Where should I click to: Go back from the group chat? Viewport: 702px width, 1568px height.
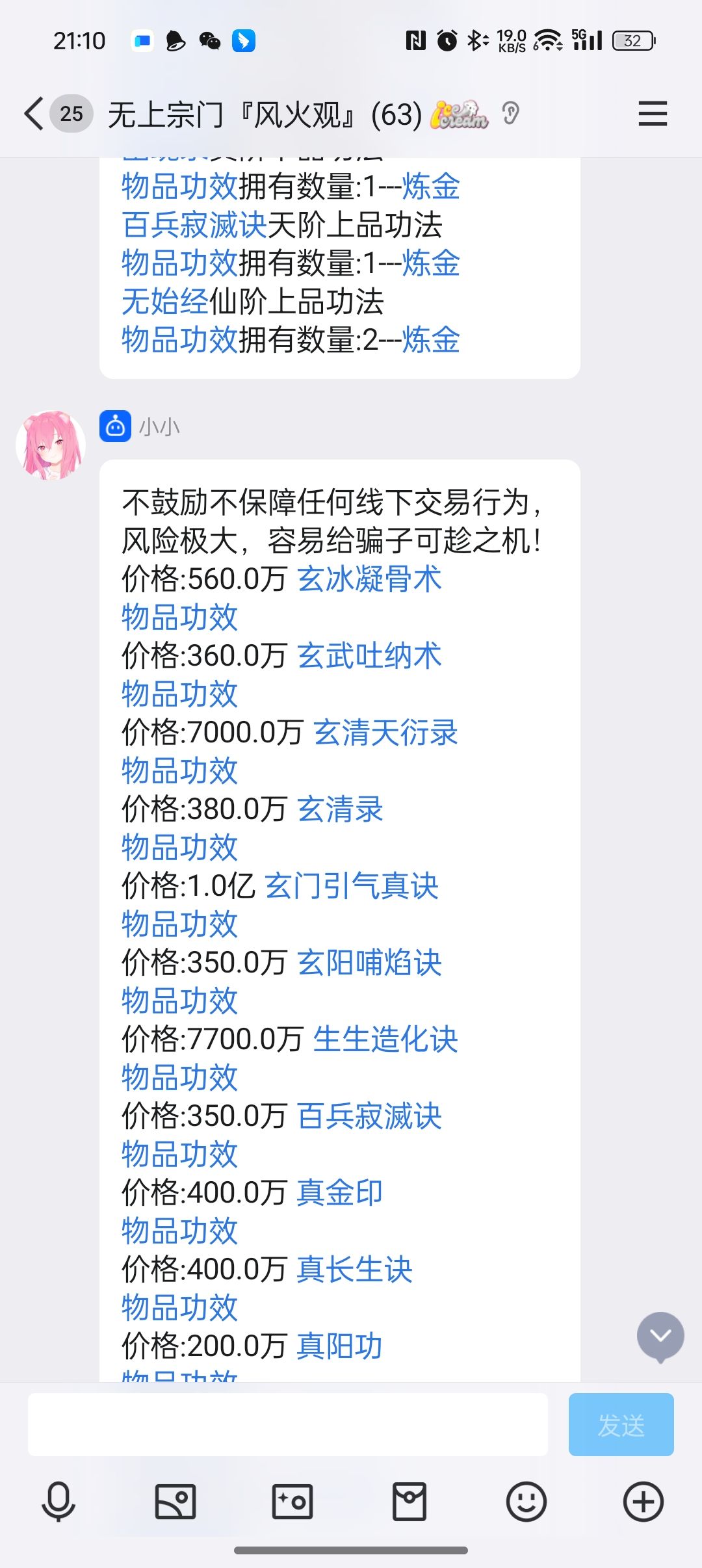point(34,114)
